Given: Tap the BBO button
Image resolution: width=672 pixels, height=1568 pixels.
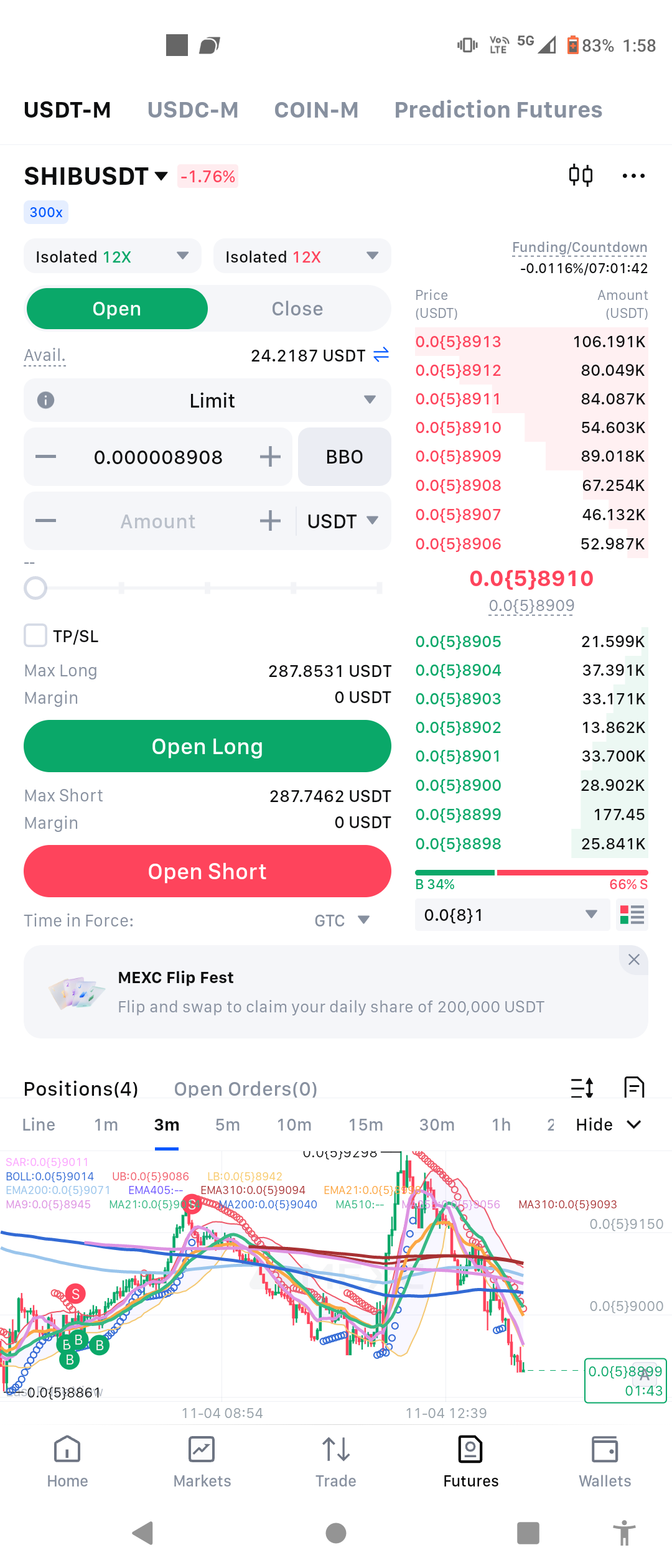Looking at the screenshot, I should [344, 457].
